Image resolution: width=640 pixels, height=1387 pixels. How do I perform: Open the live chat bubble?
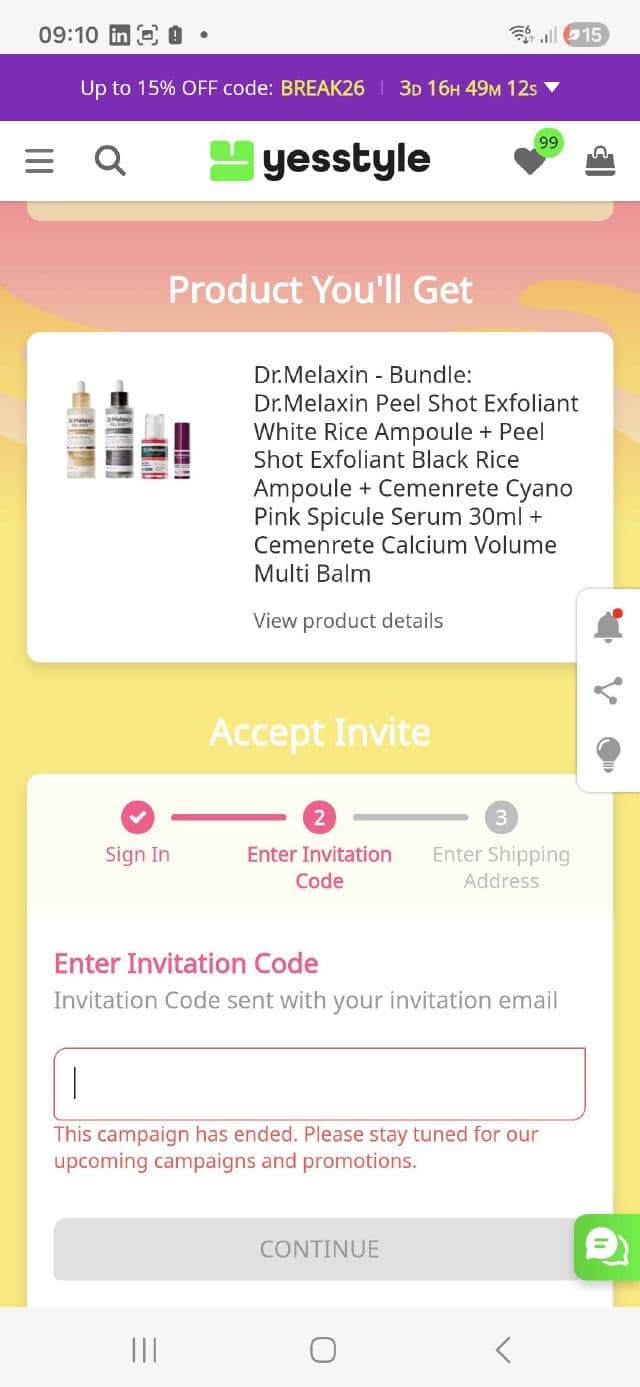[607, 1247]
